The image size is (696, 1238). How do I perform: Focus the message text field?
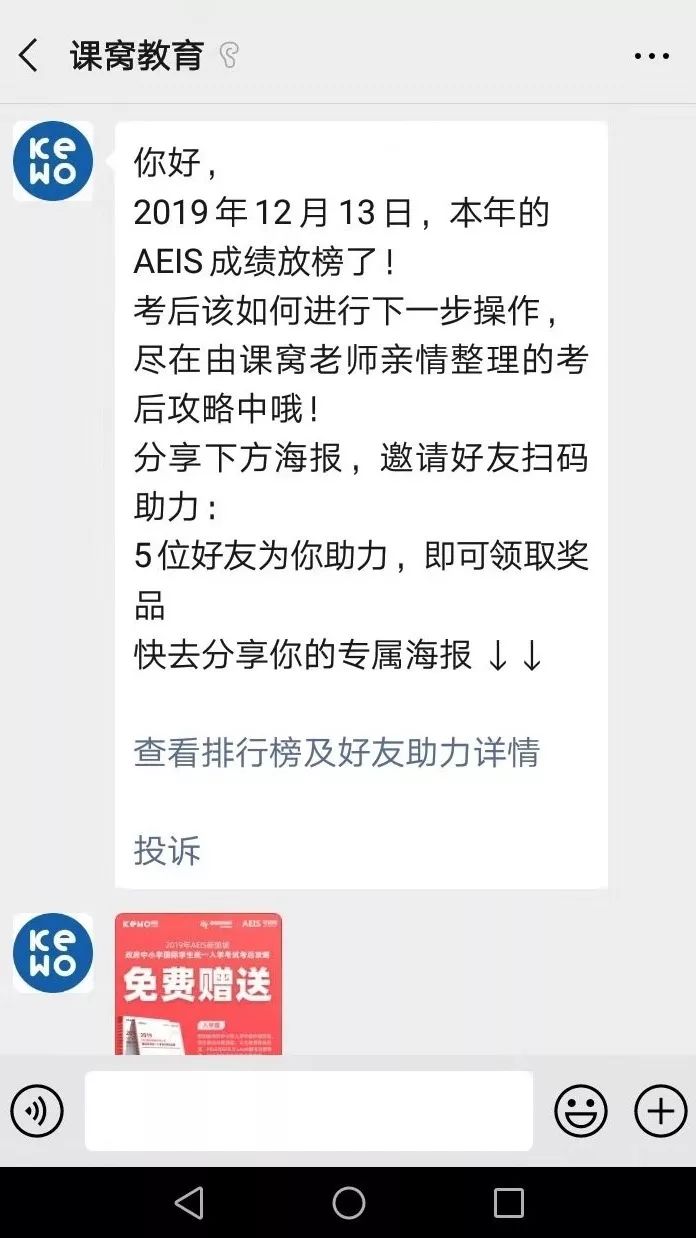coord(308,1111)
